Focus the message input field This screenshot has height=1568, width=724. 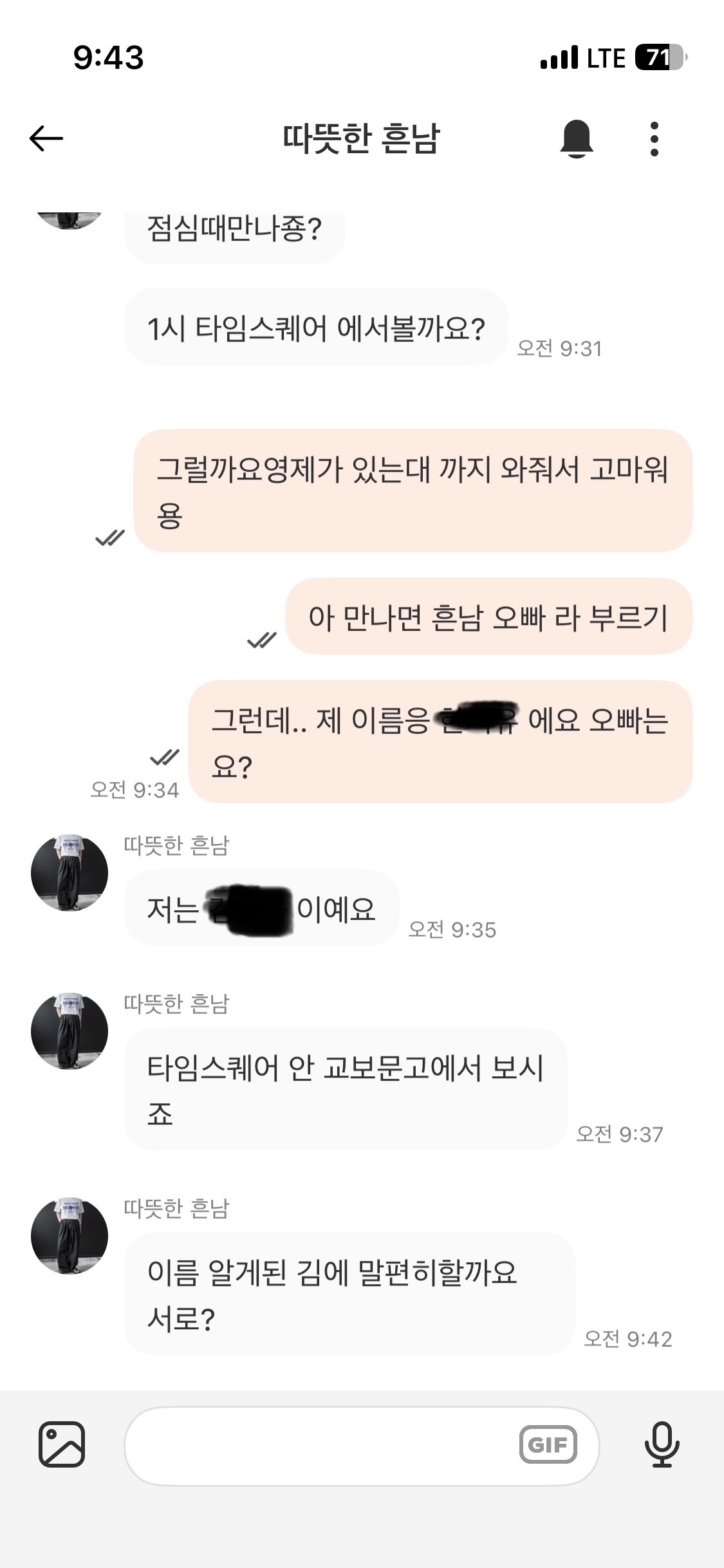click(322, 1446)
